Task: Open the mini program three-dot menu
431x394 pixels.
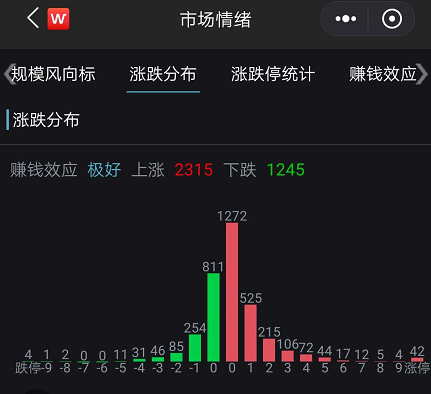Action: (x=346, y=19)
